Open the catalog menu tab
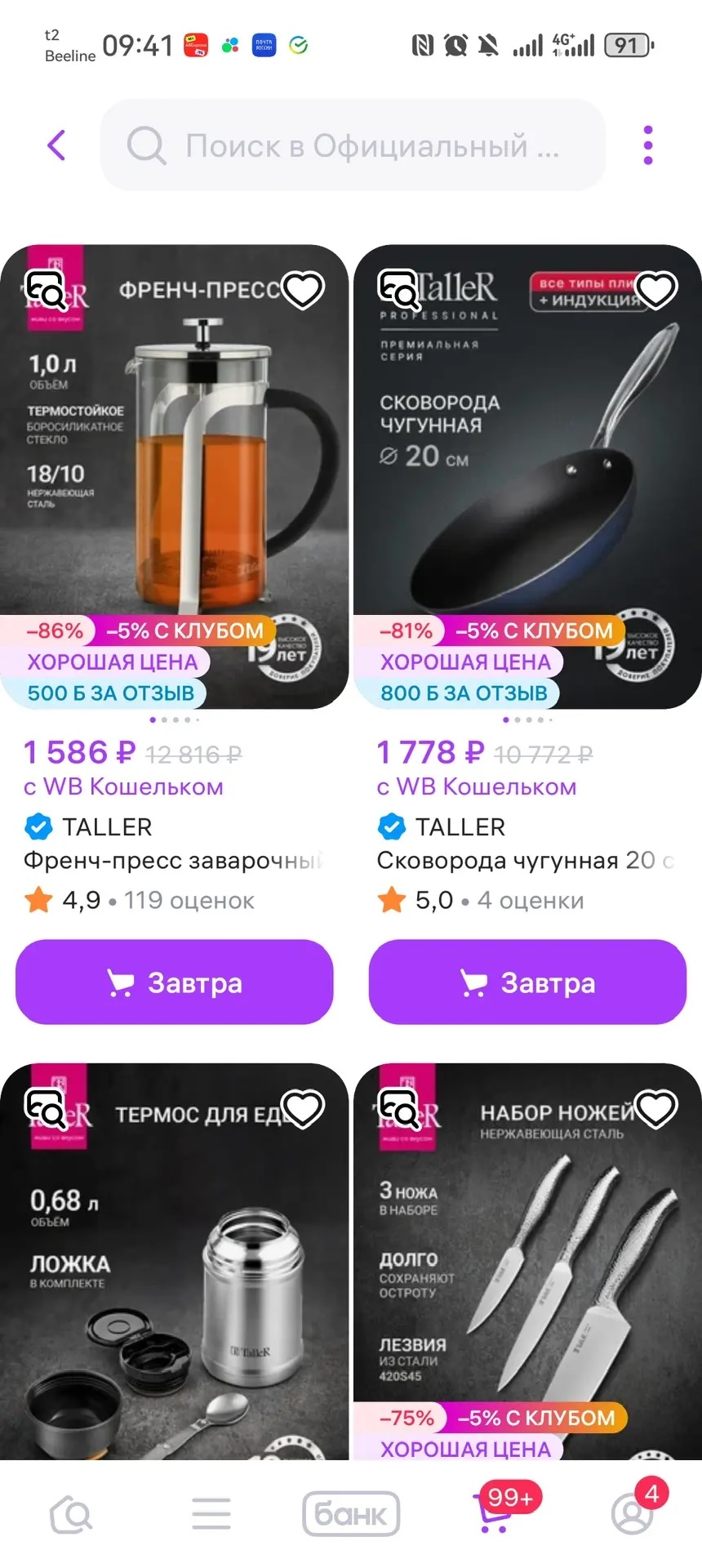702x1568 pixels. click(x=211, y=1515)
